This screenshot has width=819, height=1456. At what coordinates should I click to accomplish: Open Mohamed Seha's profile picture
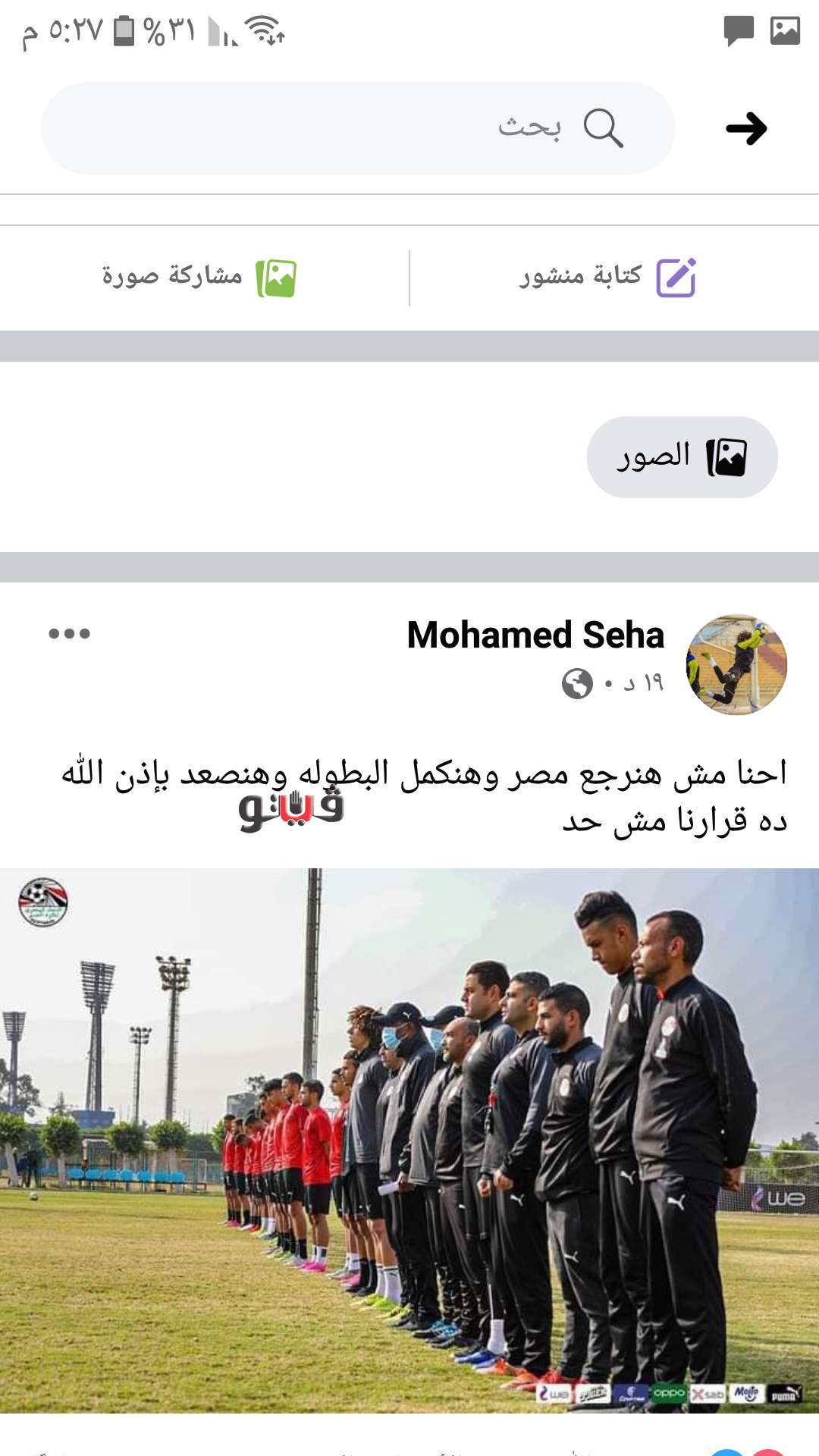coord(736,664)
